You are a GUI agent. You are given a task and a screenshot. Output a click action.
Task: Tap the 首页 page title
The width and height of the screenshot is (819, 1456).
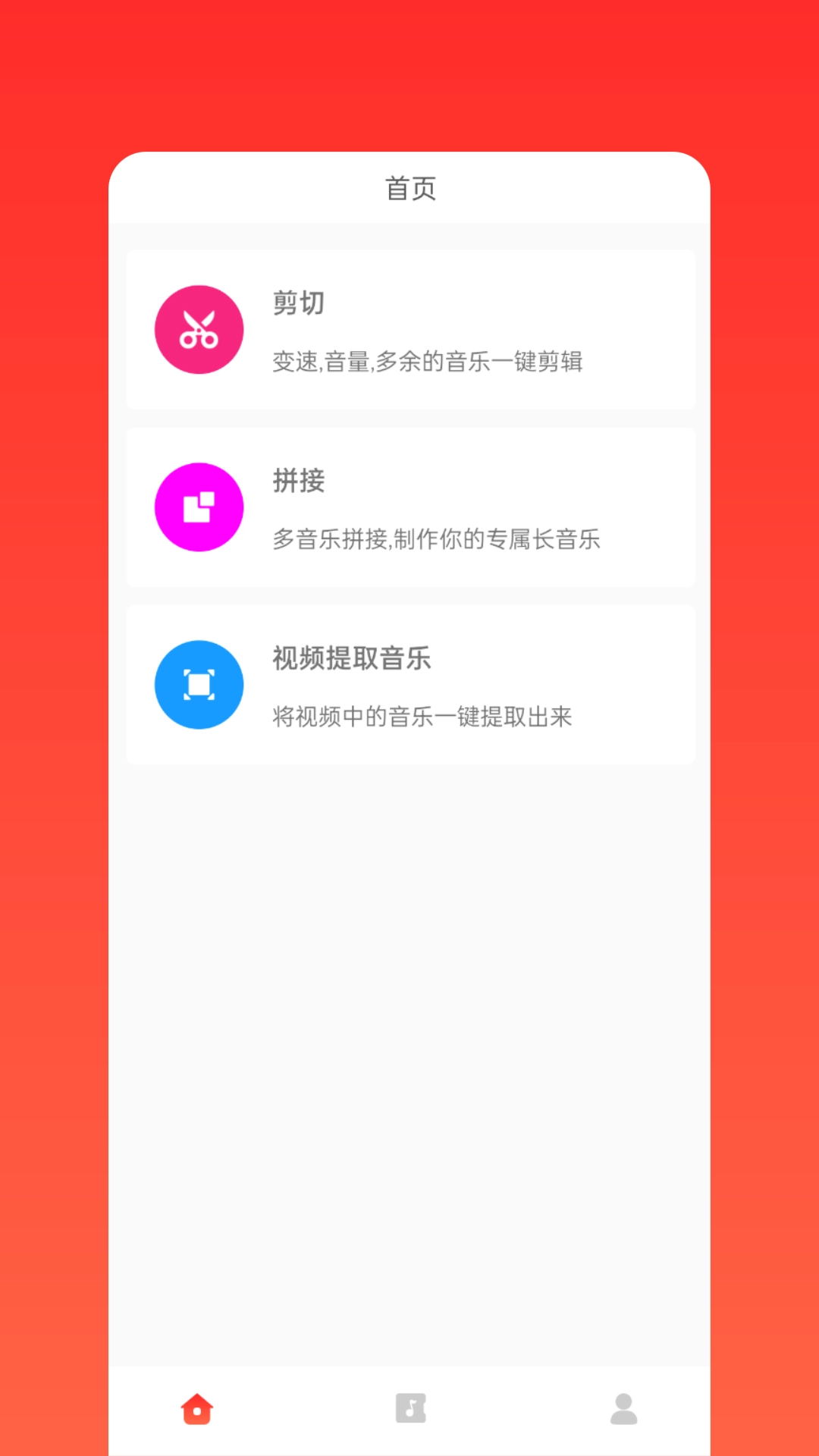click(x=409, y=187)
